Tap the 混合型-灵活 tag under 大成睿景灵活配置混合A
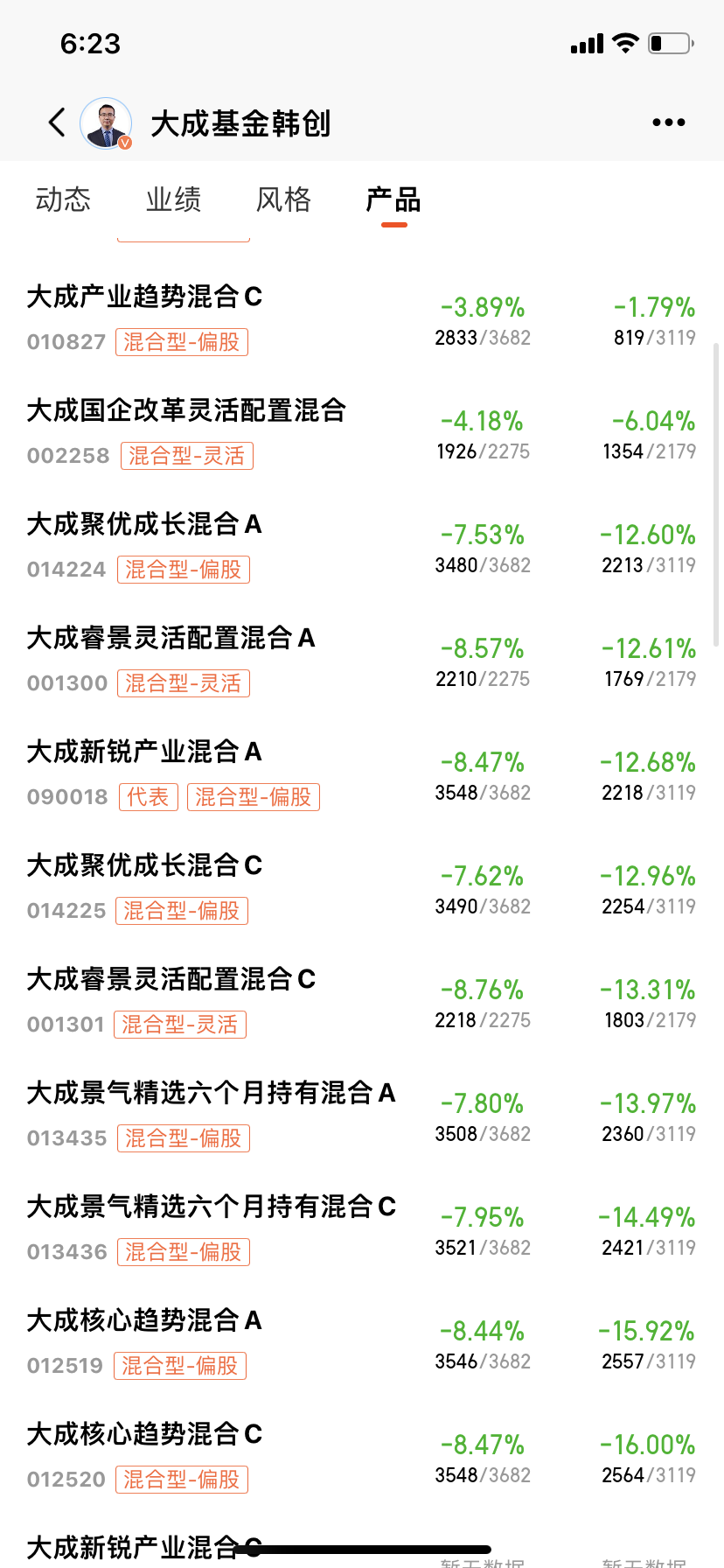The width and height of the screenshot is (724, 1568). coord(183,682)
